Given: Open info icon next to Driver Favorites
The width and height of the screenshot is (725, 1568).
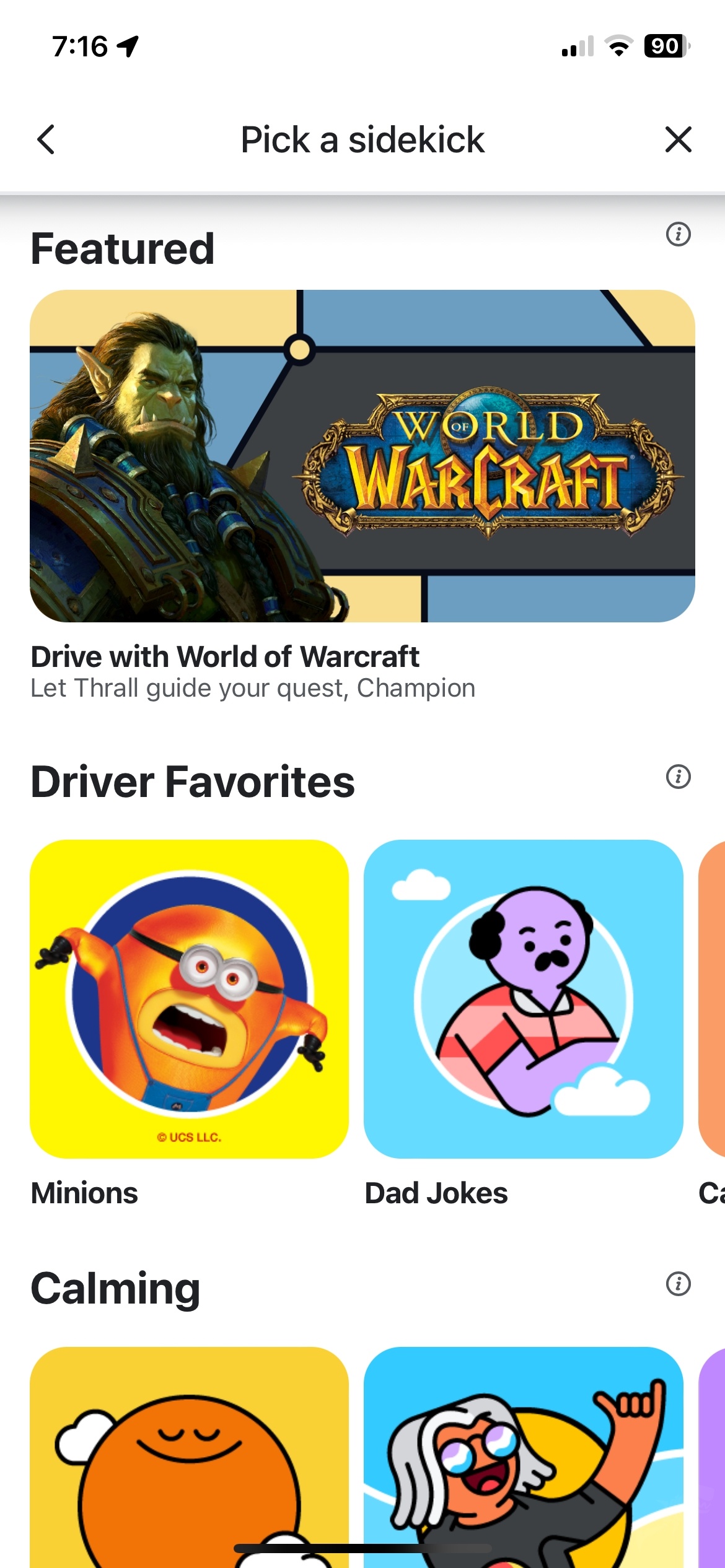Looking at the screenshot, I should click(x=678, y=776).
